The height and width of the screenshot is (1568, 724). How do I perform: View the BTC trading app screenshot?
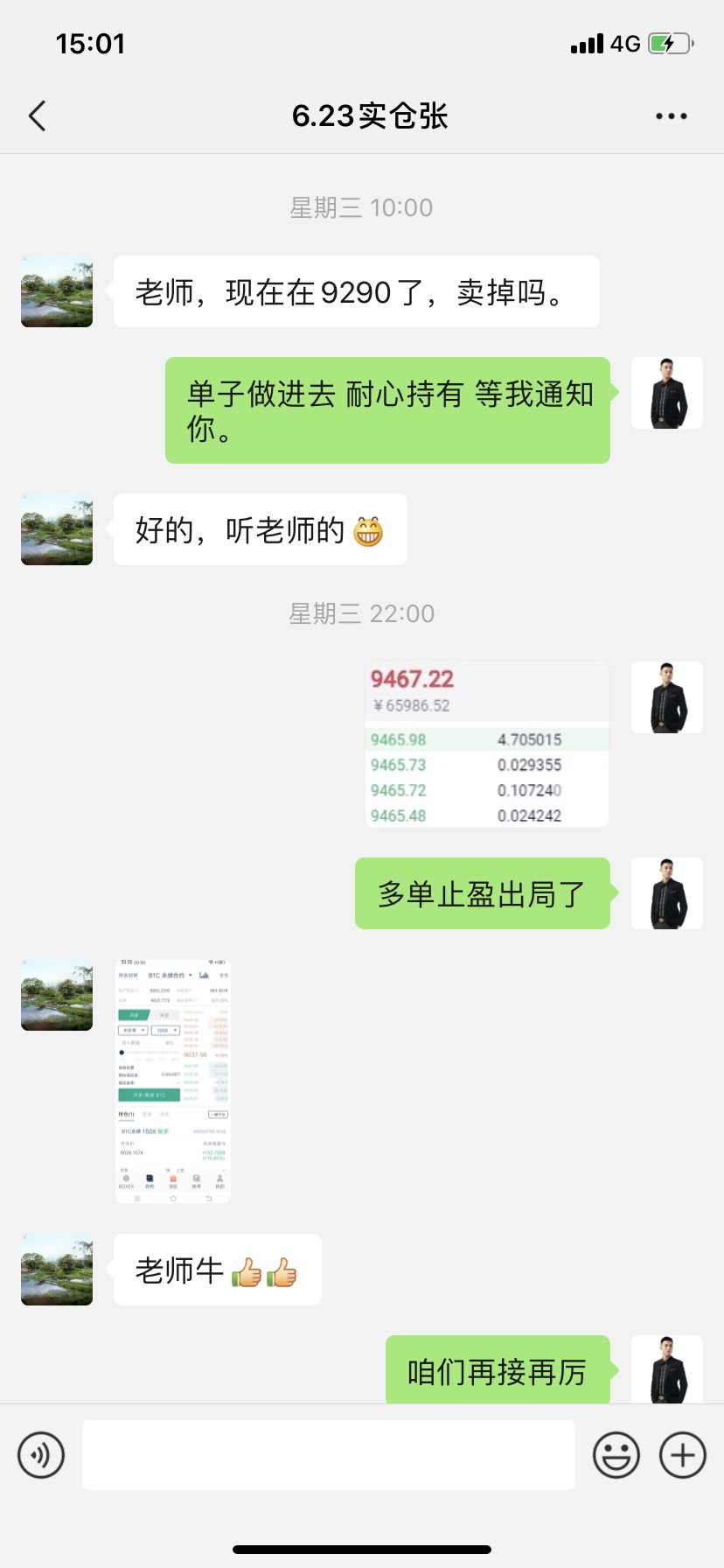tap(172, 1081)
